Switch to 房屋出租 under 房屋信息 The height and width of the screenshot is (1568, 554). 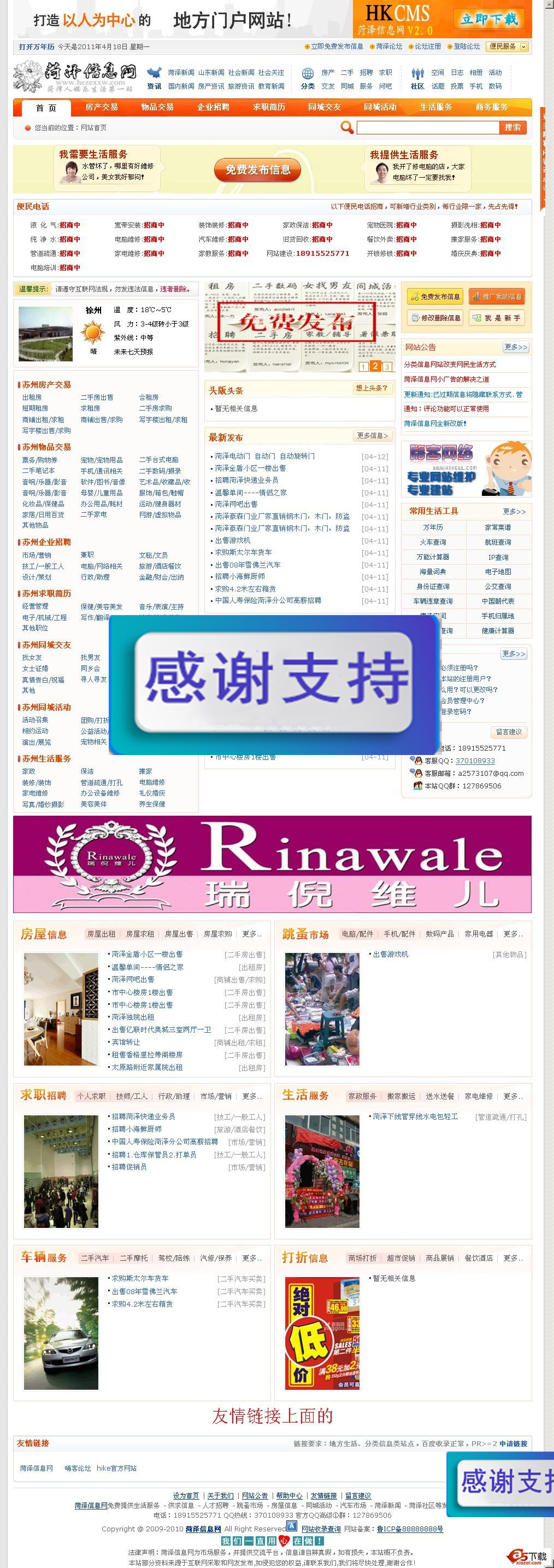(x=101, y=934)
